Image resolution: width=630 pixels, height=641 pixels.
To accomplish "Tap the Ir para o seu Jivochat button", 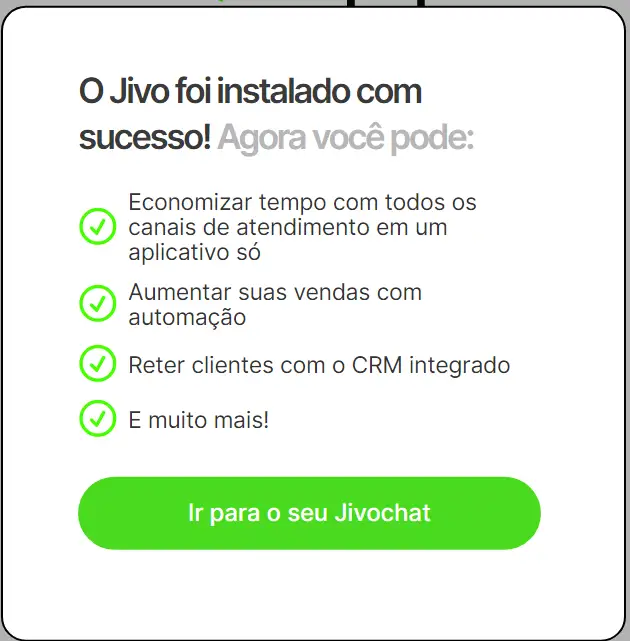I will click(309, 513).
